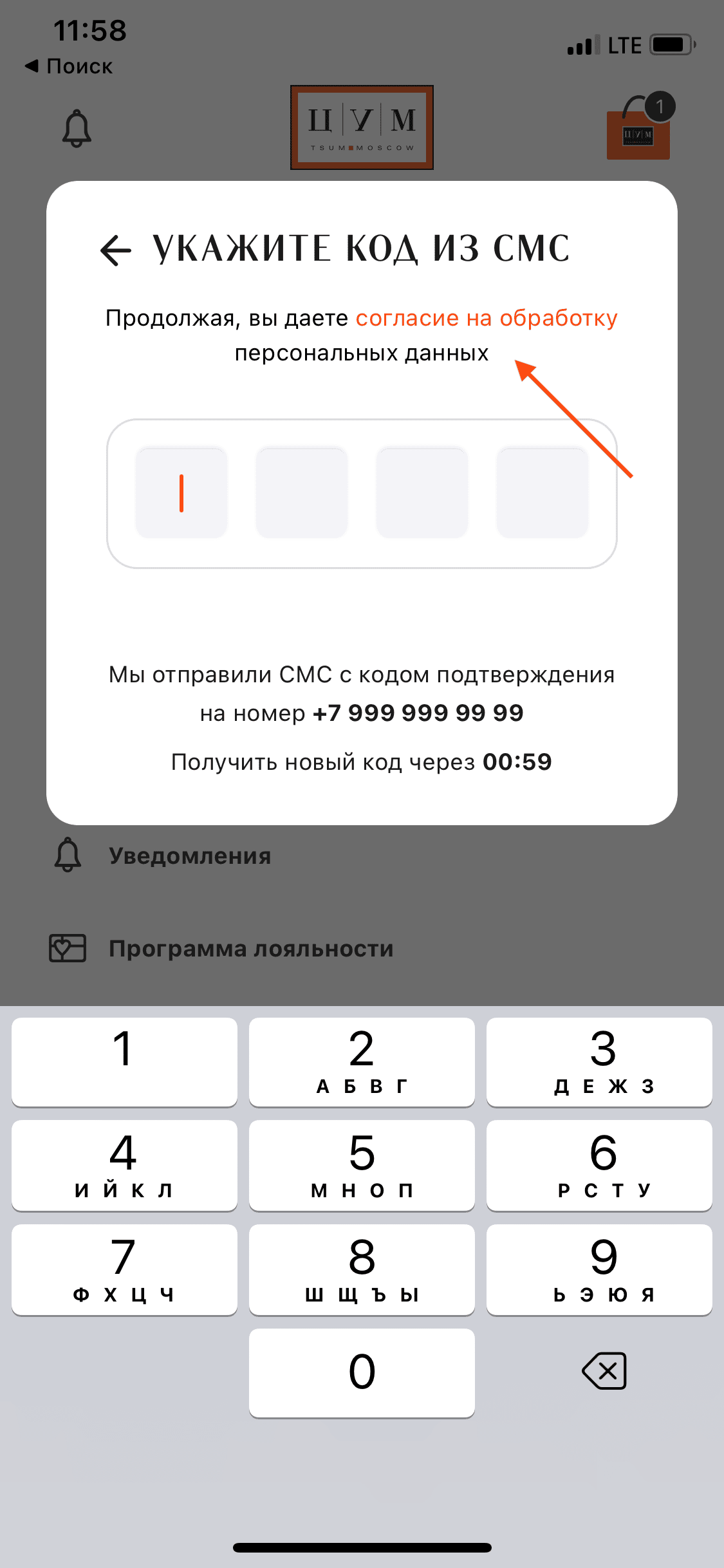This screenshot has width=724, height=1568.
Task: Tap keypad key 5
Action: [x=362, y=1165]
